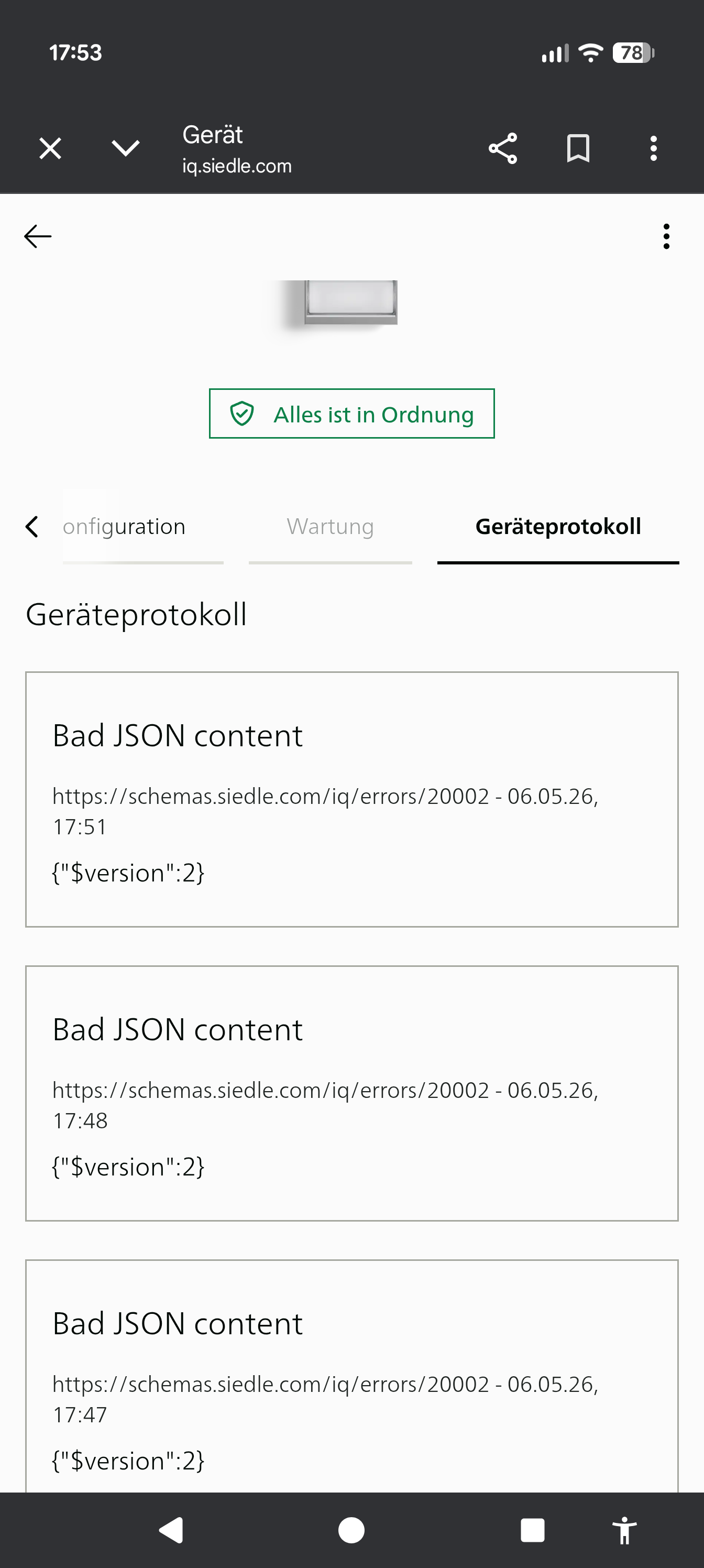
Task: Switch to the Wartung tab
Action: [331, 527]
